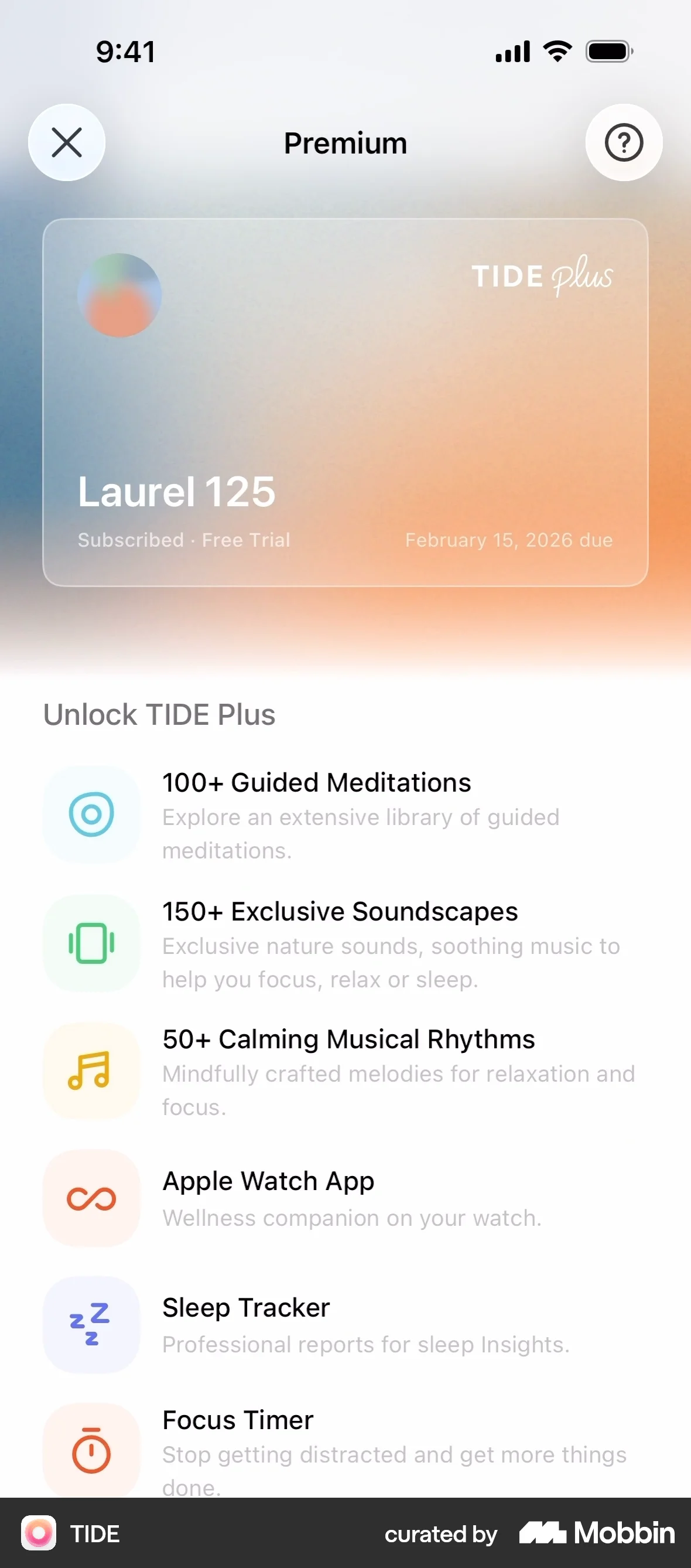Tap the Sleep Tracker zzz icon
Screen dimensions: 691x1568
(x=91, y=1326)
